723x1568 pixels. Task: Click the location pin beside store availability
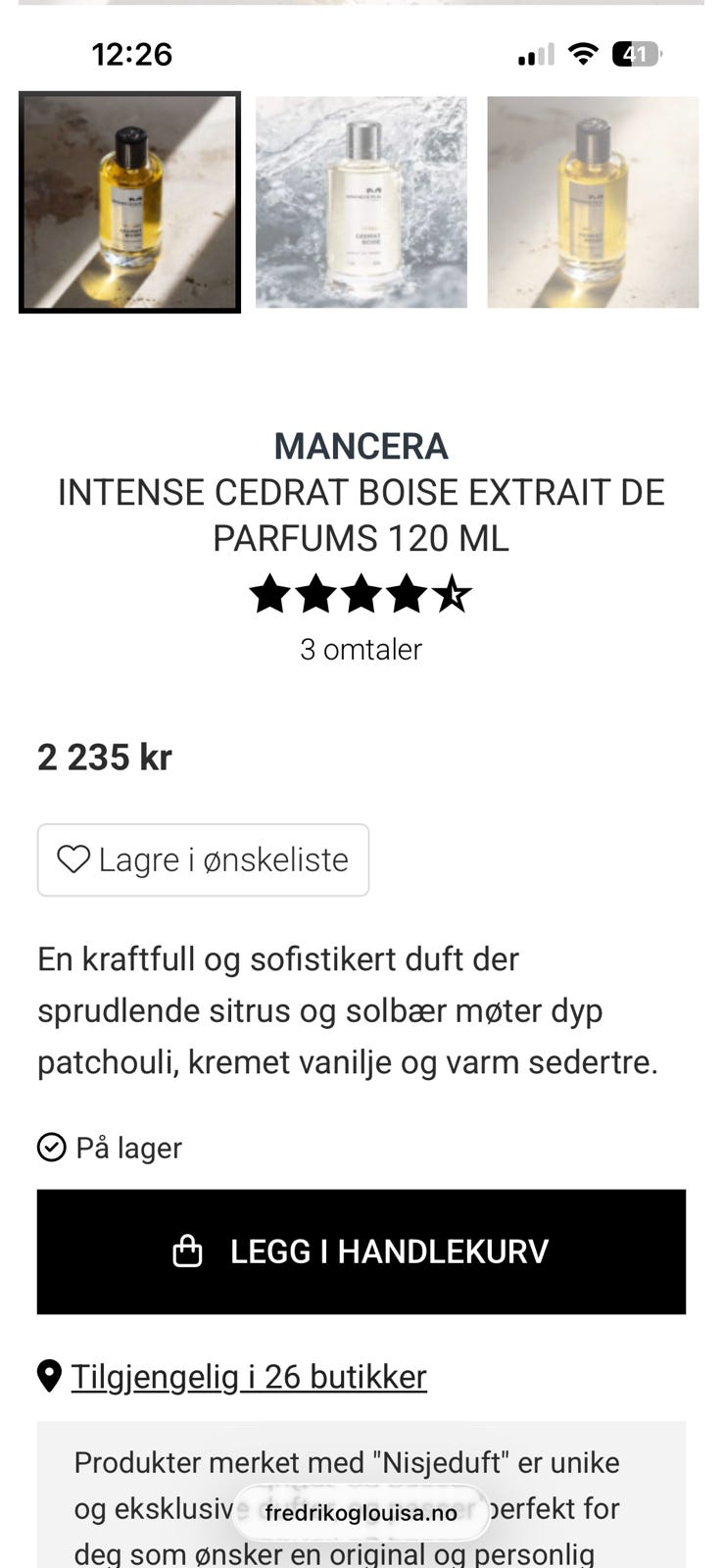tap(51, 1376)
